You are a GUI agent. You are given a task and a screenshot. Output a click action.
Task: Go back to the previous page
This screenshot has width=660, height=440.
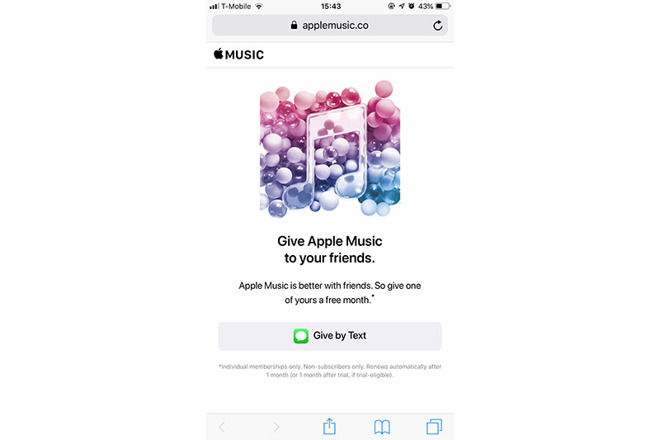point(222,426)
